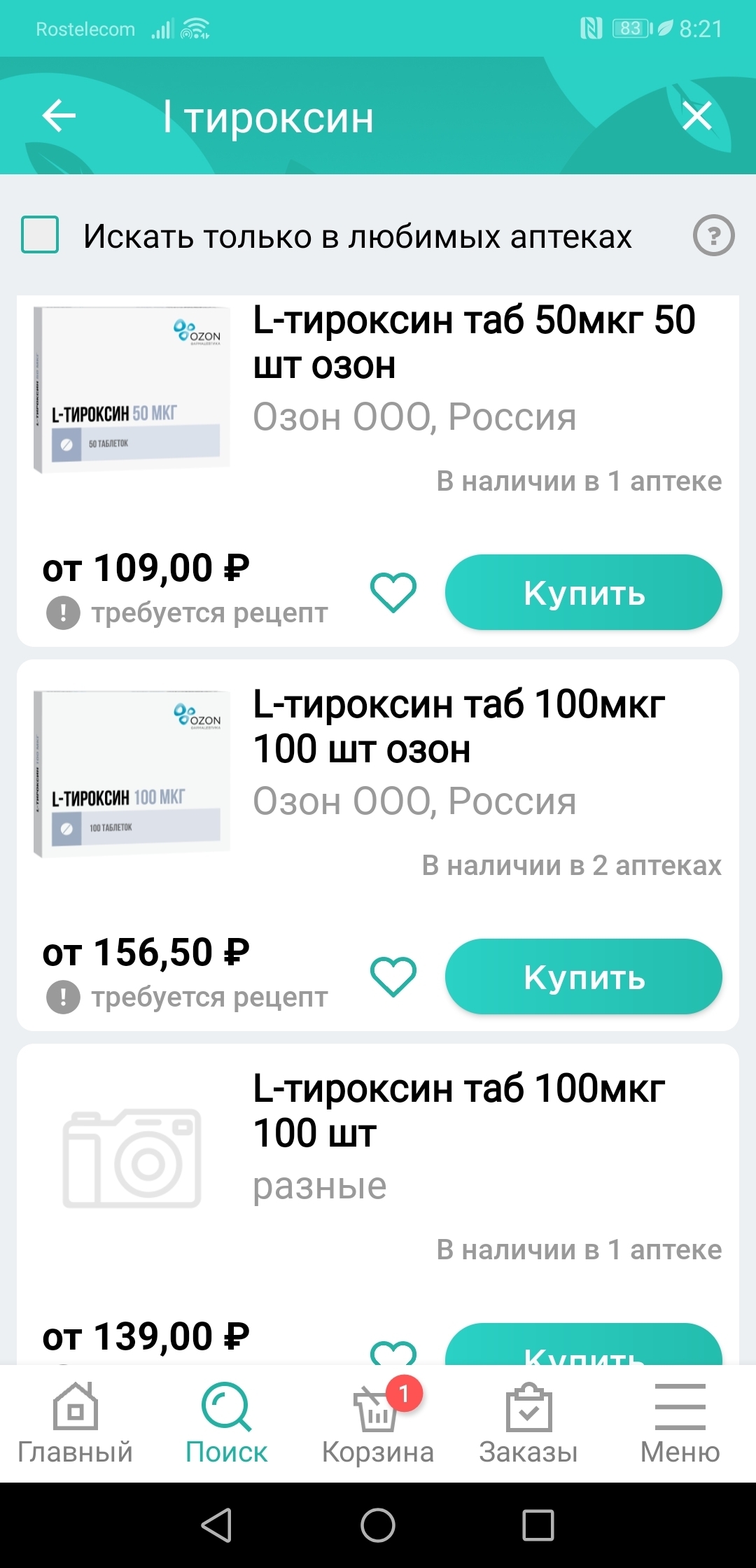Enable search only in favorite pharmacies
The image size is (756, 1568).
click(40, 235)
